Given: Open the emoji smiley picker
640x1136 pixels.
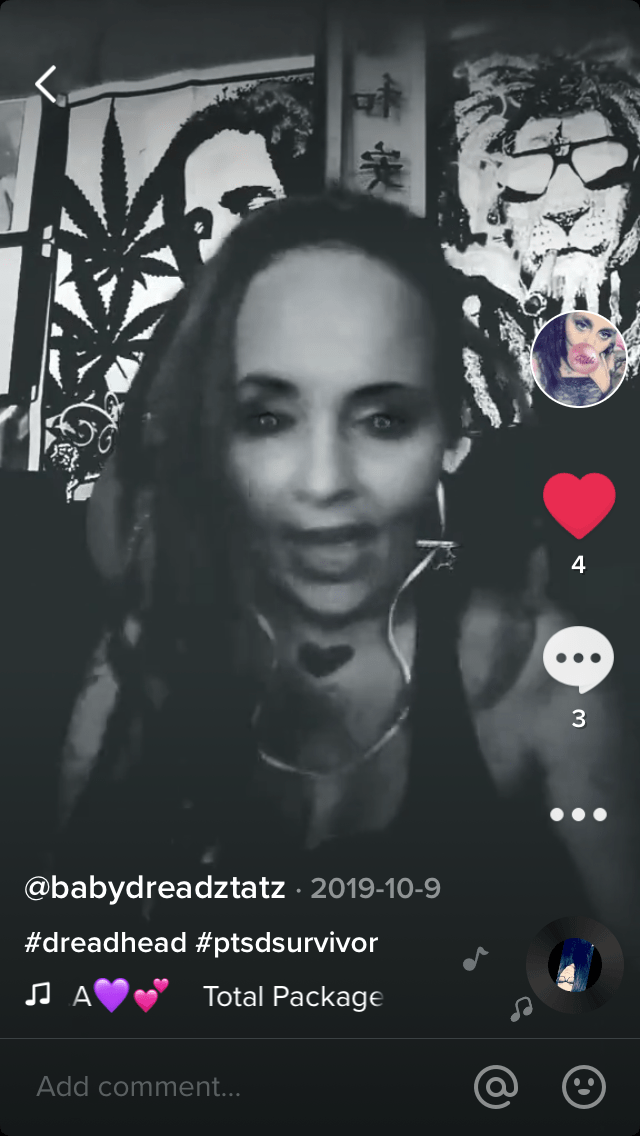Looking at the screenshot, I should pyautogui.click(x=584, y=1087).
